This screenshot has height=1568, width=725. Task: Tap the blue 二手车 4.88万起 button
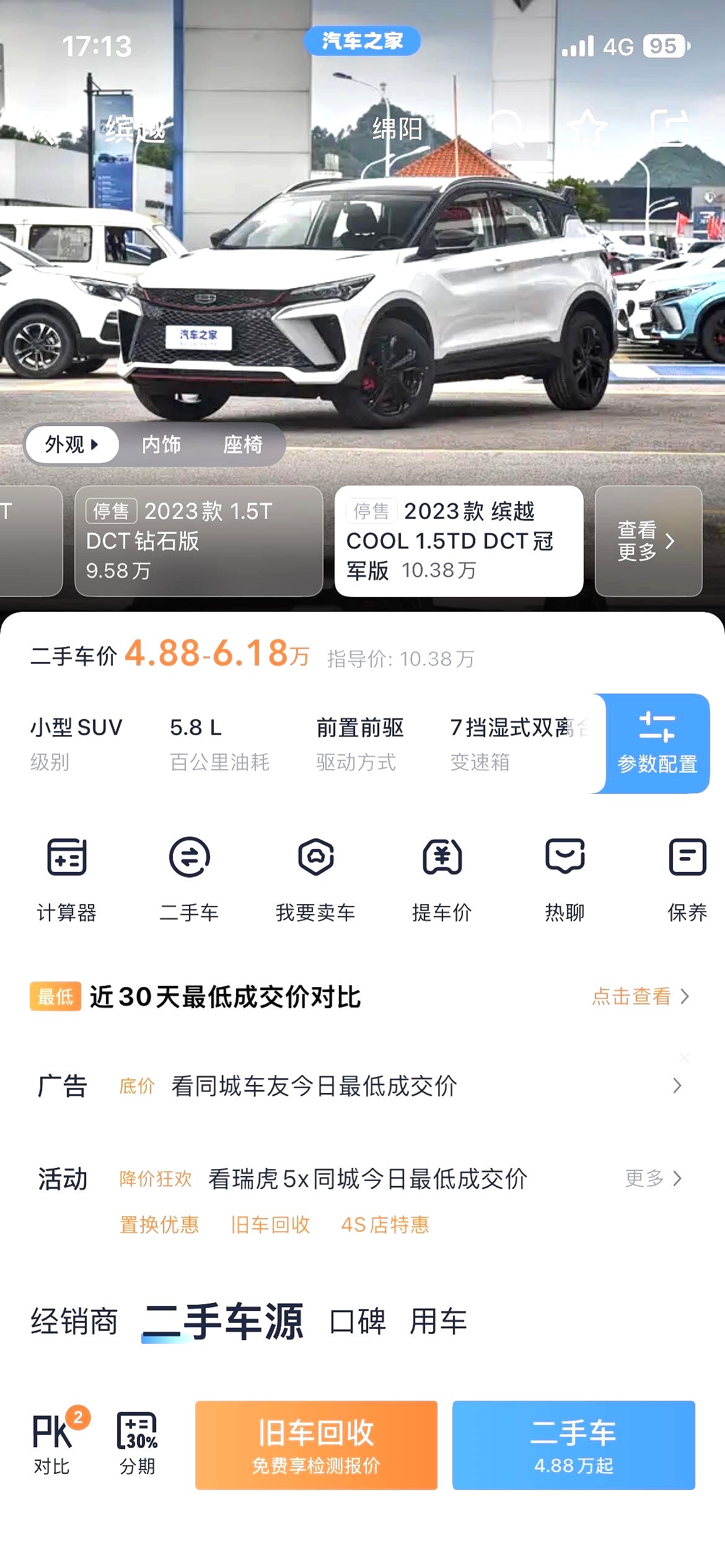click(x=574, y=1445)
